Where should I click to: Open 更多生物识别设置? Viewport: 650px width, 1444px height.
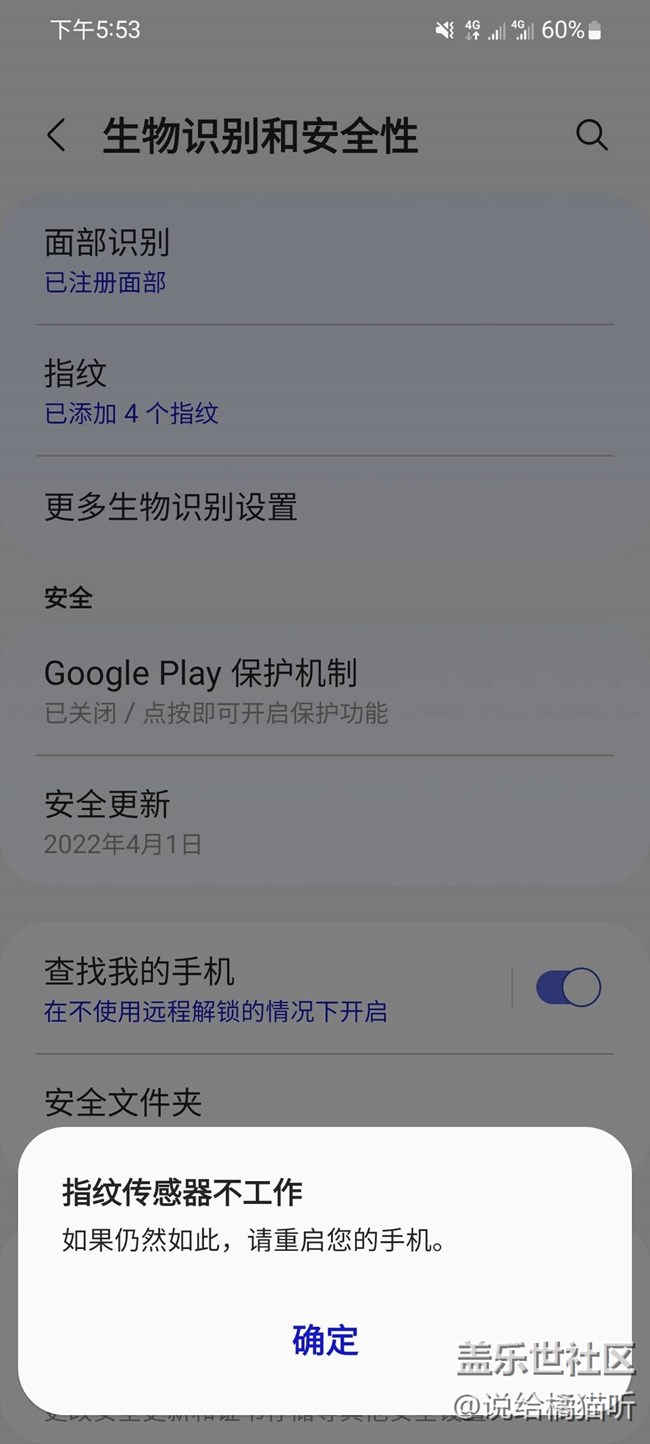(325, 507)
